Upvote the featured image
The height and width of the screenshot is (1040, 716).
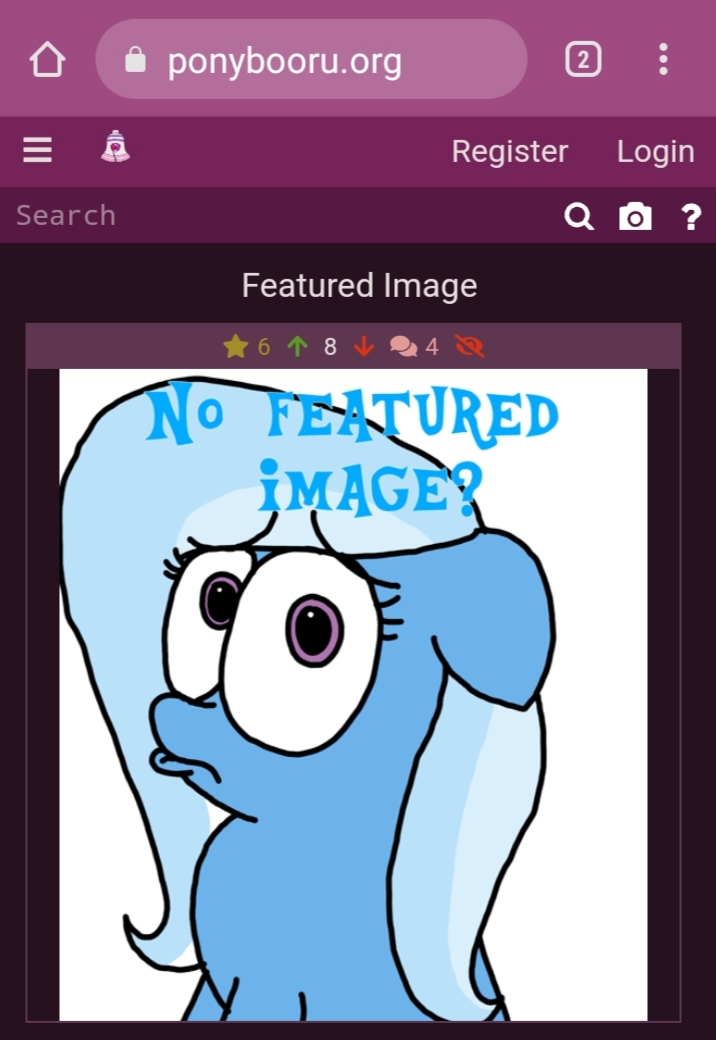click(297, 347)
